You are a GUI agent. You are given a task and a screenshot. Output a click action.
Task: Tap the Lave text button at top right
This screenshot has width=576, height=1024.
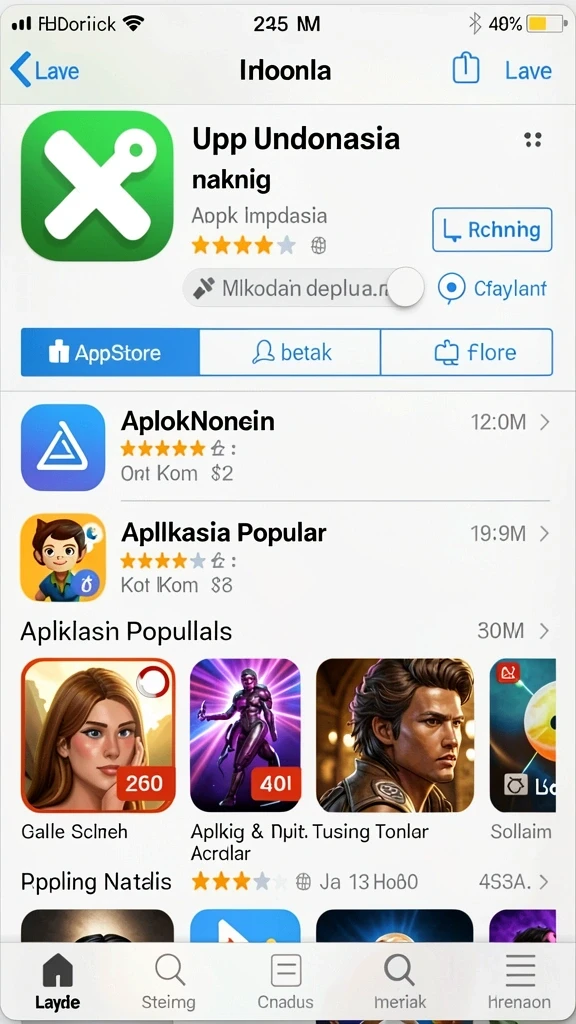[x=528, y=71]
